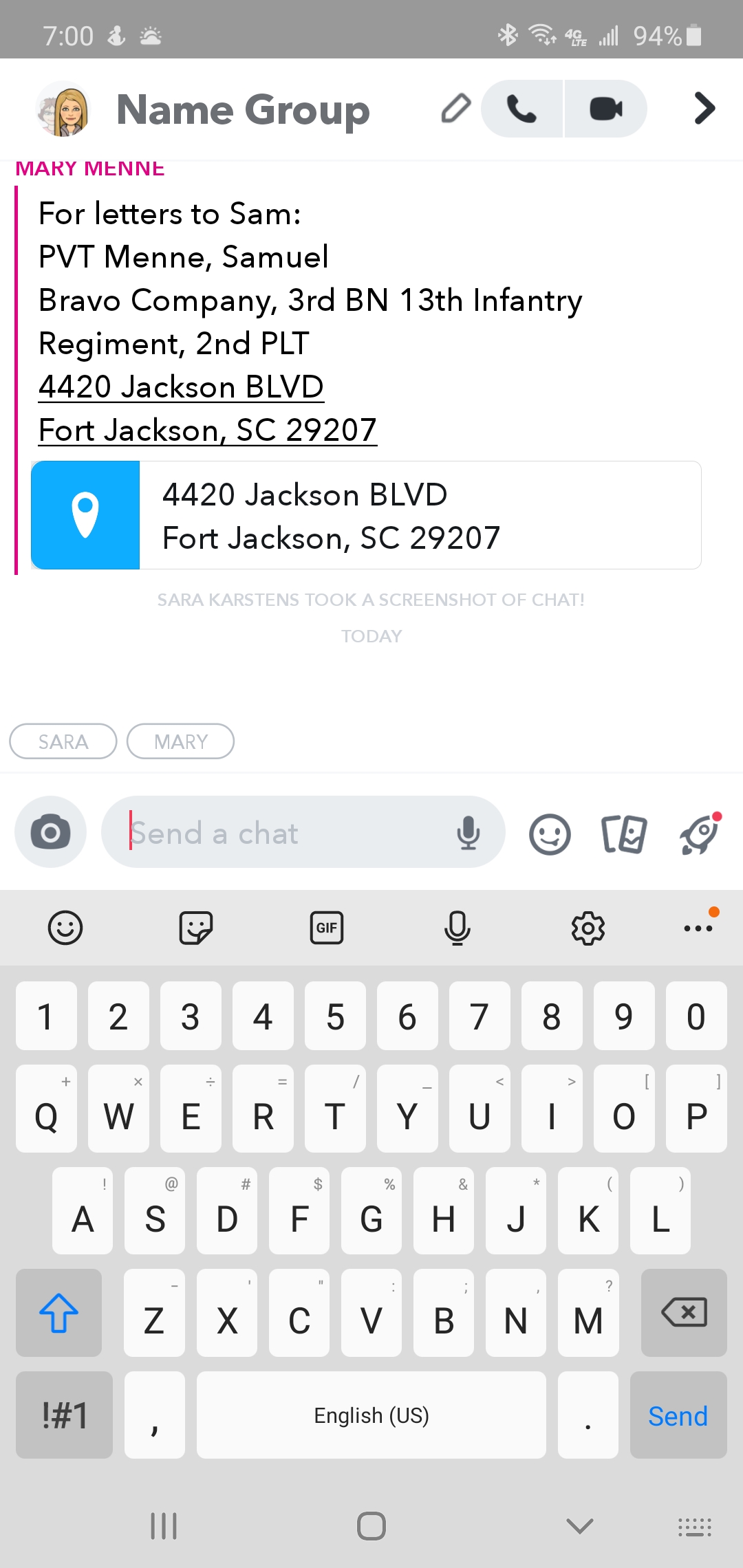The image size is (743, 1568).
Task: Open keyboard settings gear
Action: [x=588, y=928]
